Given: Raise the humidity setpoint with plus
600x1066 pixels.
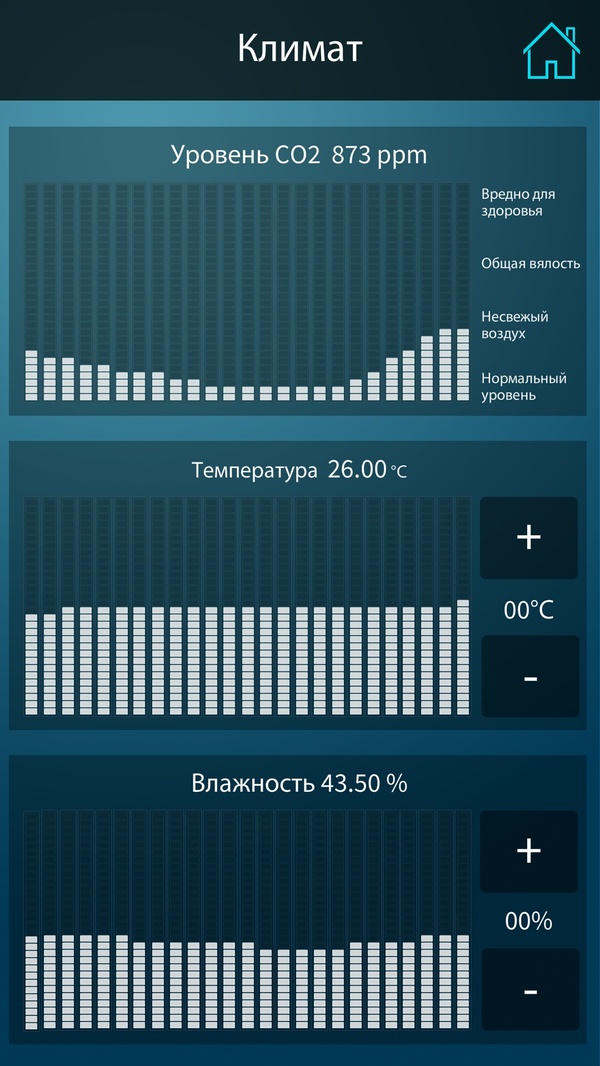Looking at the screenshot, I should [x=529, y=851].
